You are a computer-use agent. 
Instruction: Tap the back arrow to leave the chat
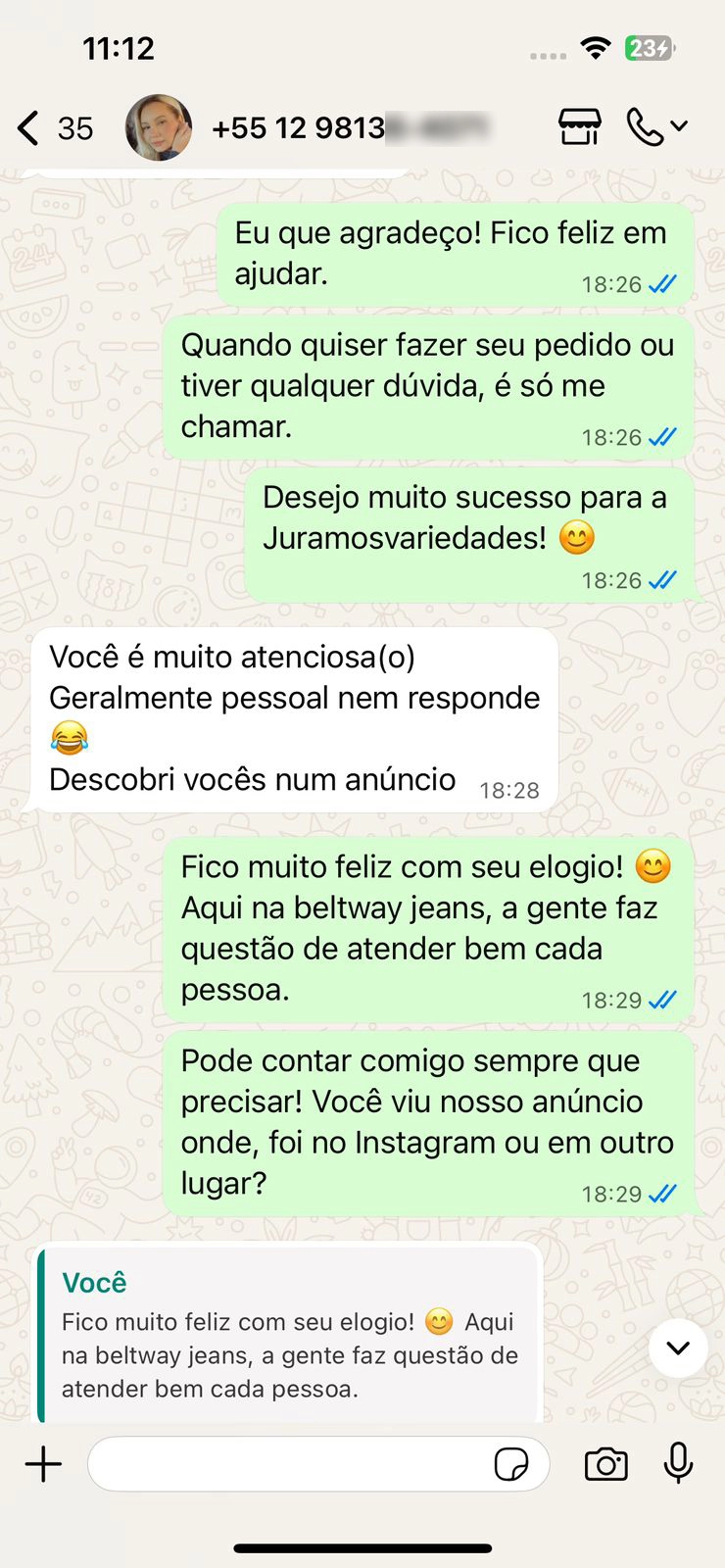pos(27,126)
